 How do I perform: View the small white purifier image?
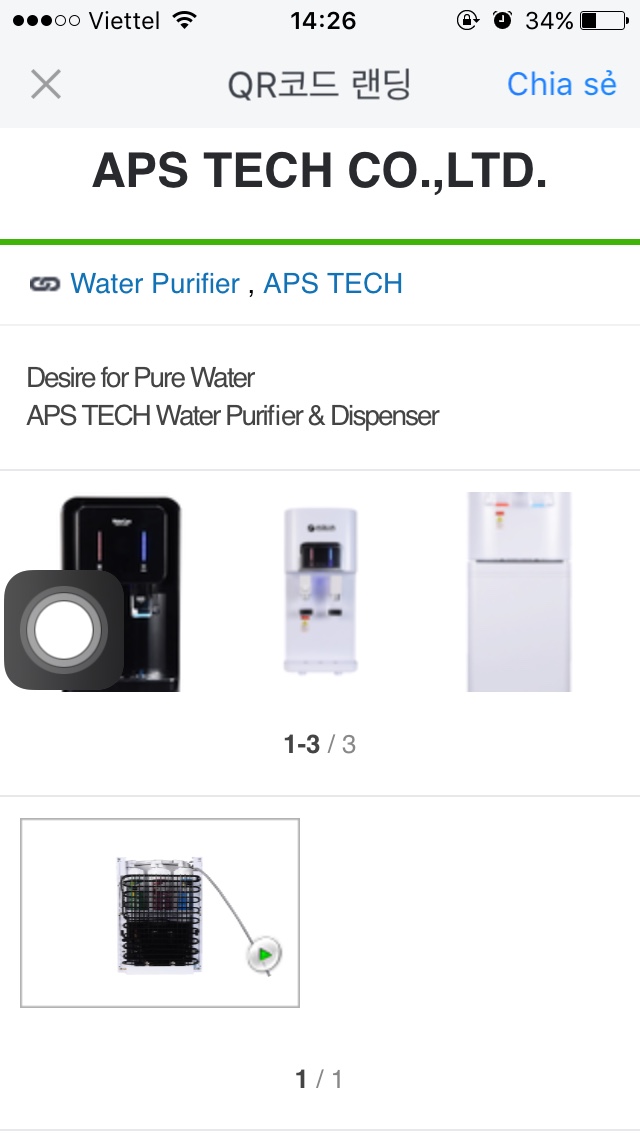320,592
